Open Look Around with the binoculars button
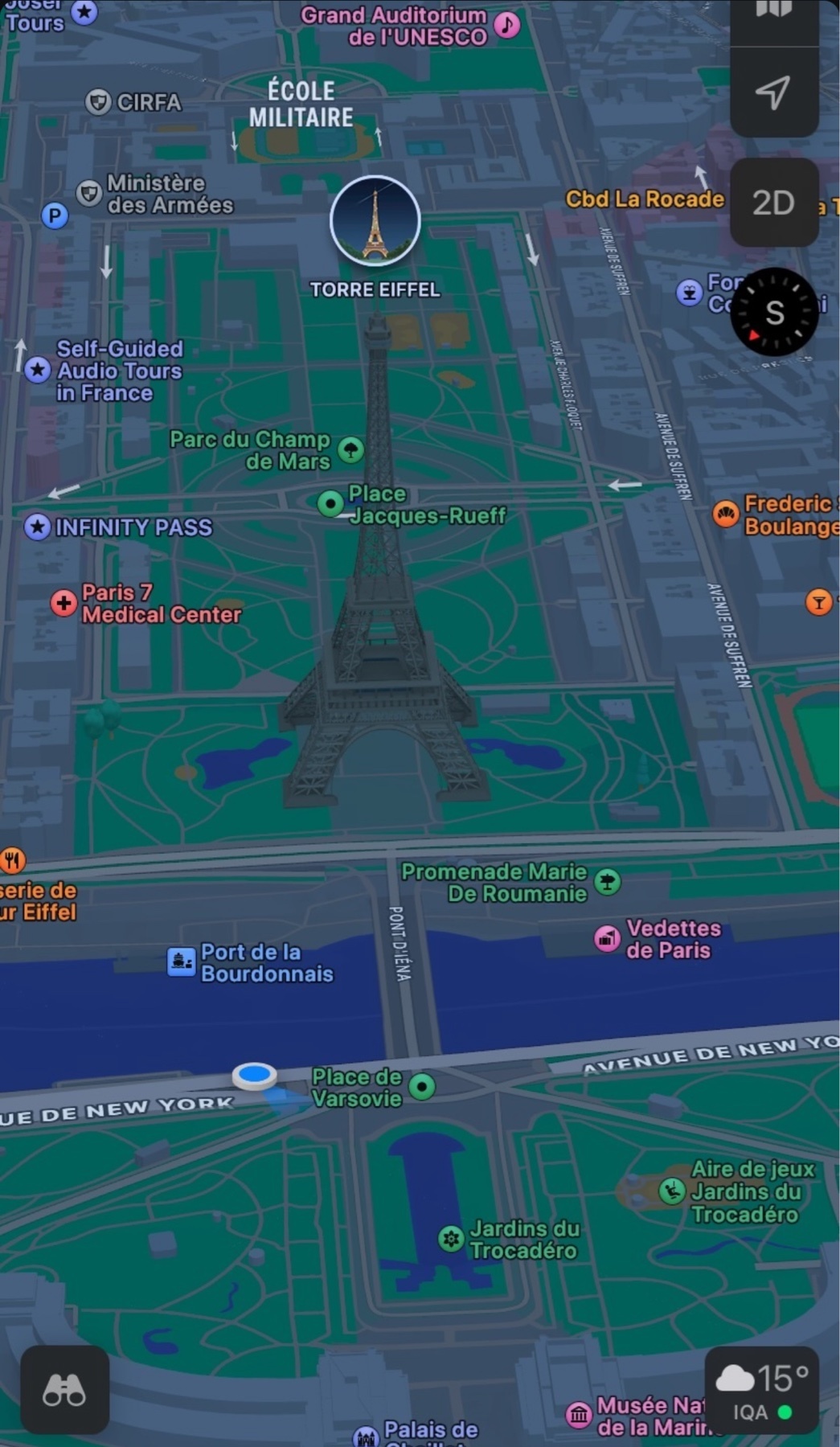The width and height of the screenshot is (840, 1447). click(x=64, y=1390)
